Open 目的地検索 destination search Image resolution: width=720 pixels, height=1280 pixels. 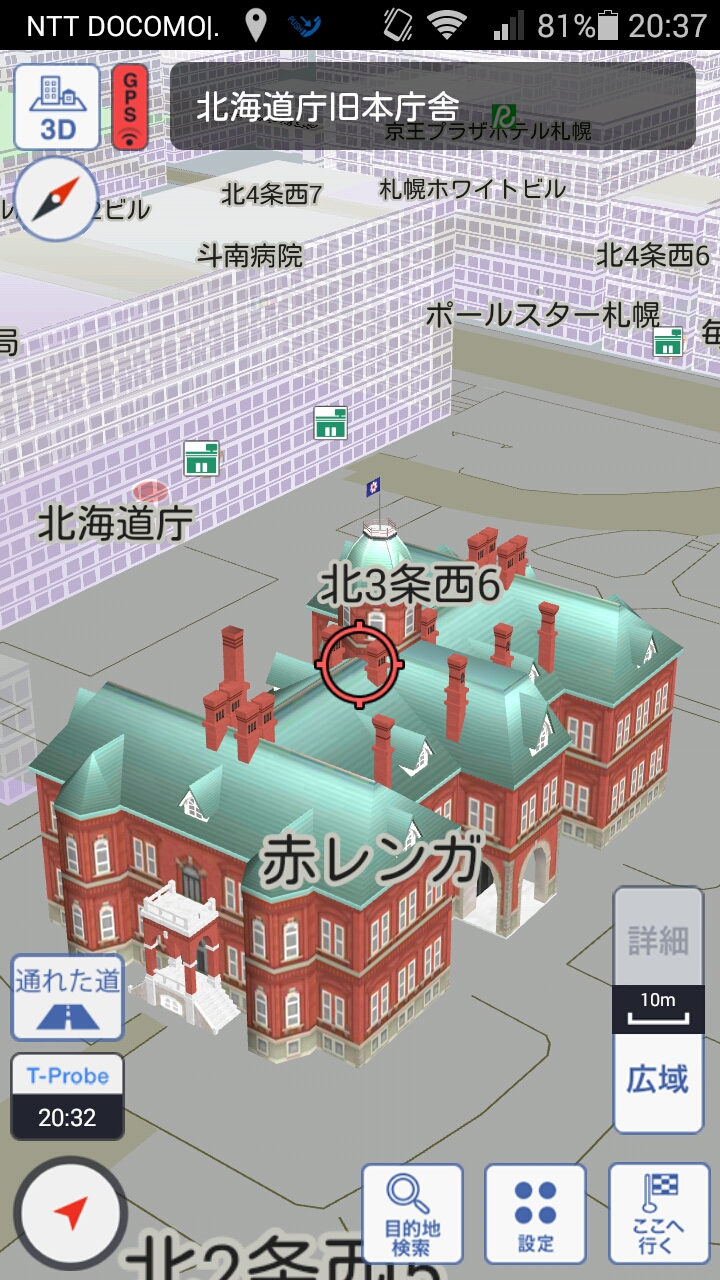click(412, 1213)
